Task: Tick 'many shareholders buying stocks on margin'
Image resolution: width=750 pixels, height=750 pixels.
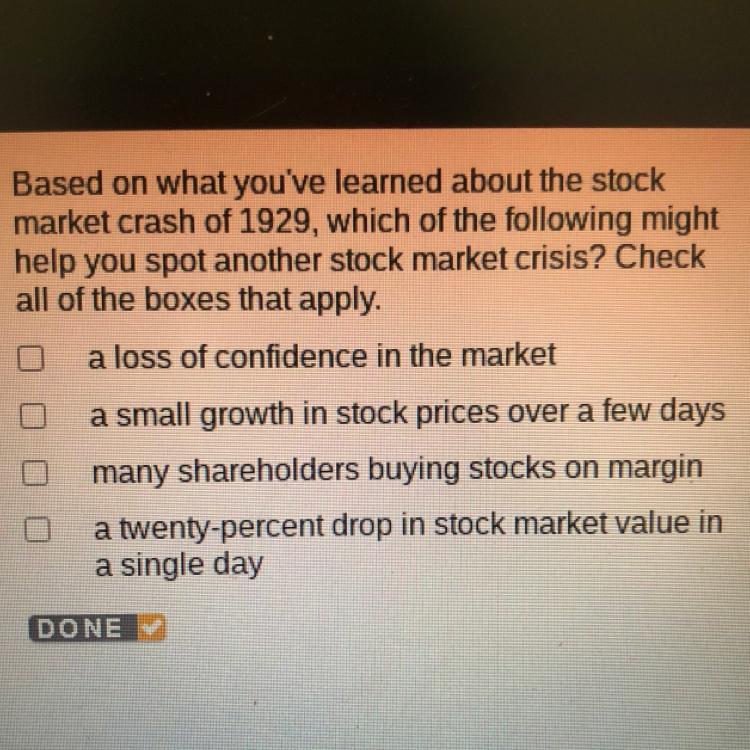Action: (35, 470)
